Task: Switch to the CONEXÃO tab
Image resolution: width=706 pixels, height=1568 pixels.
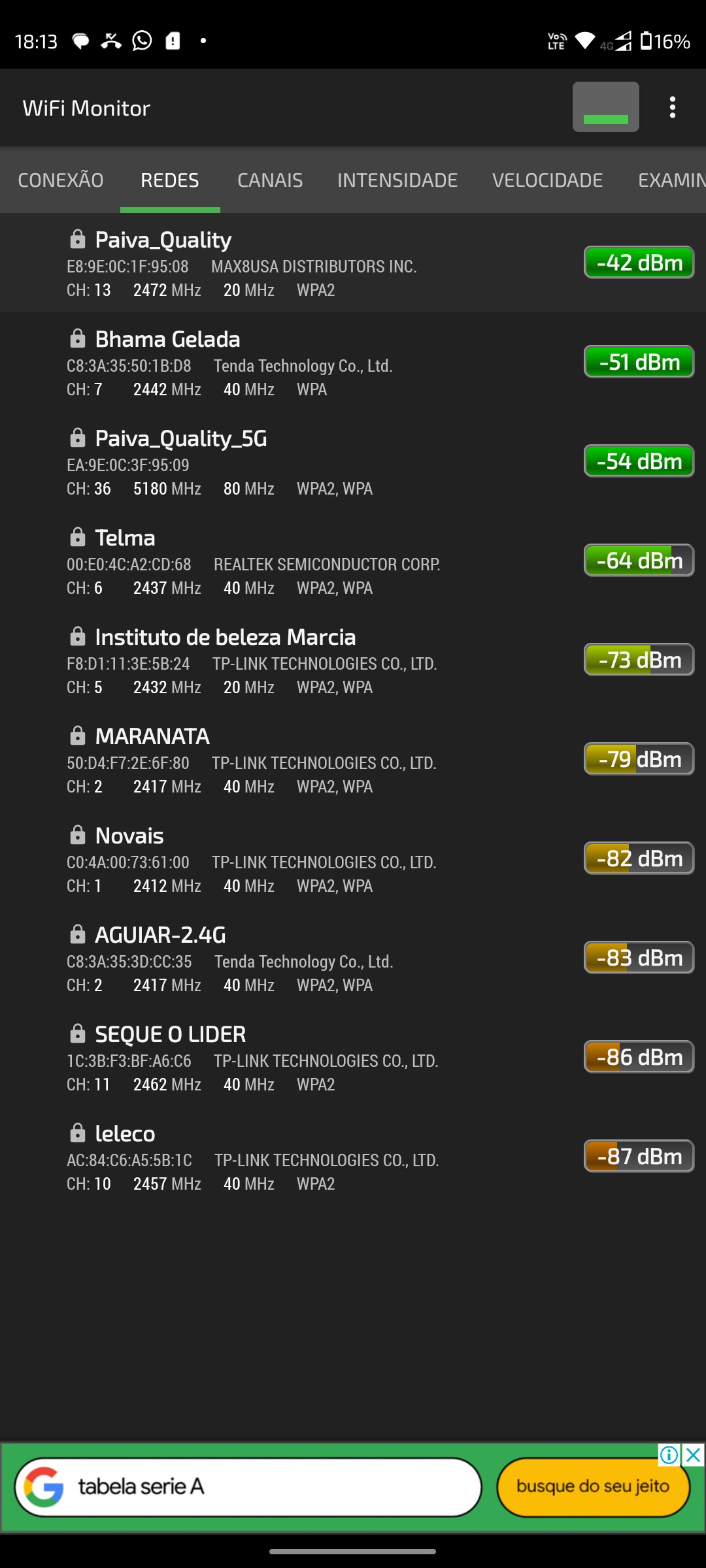Action: click(60, 180)
